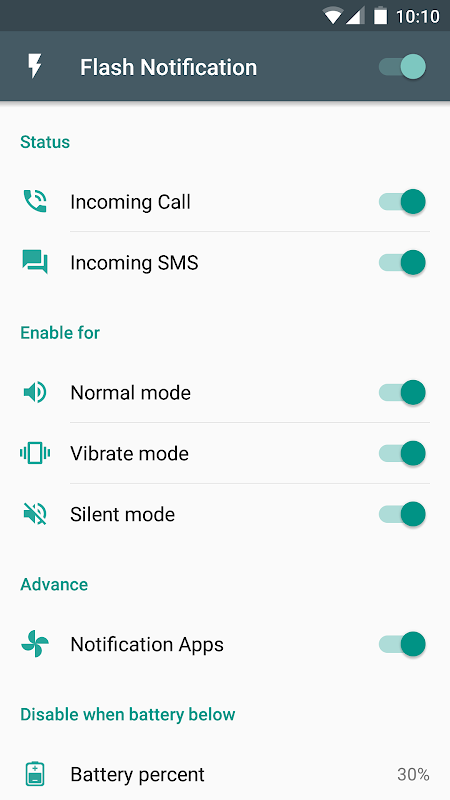The width and height of the screenshot is (450, 800).
Task: Turn off the main Flash Notification switch
Action: (x=402, y=67)
